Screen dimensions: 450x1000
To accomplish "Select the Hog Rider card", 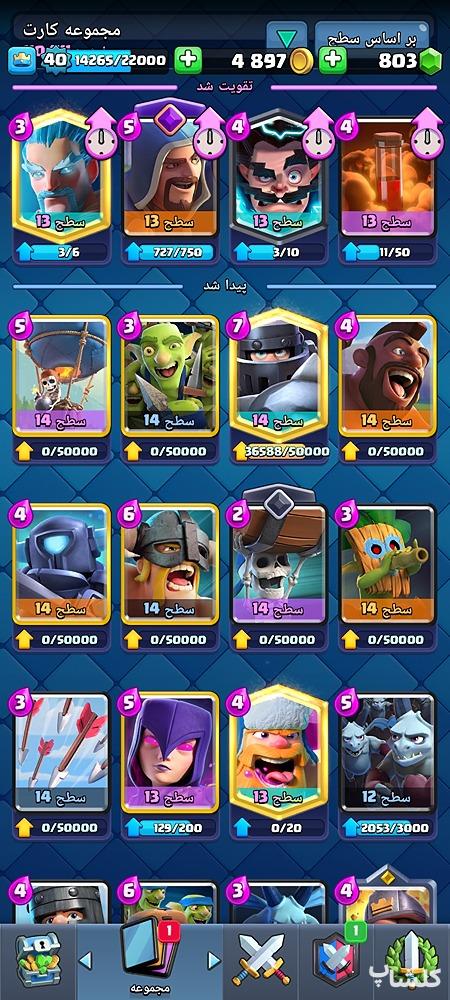I will tap(388, 387).
